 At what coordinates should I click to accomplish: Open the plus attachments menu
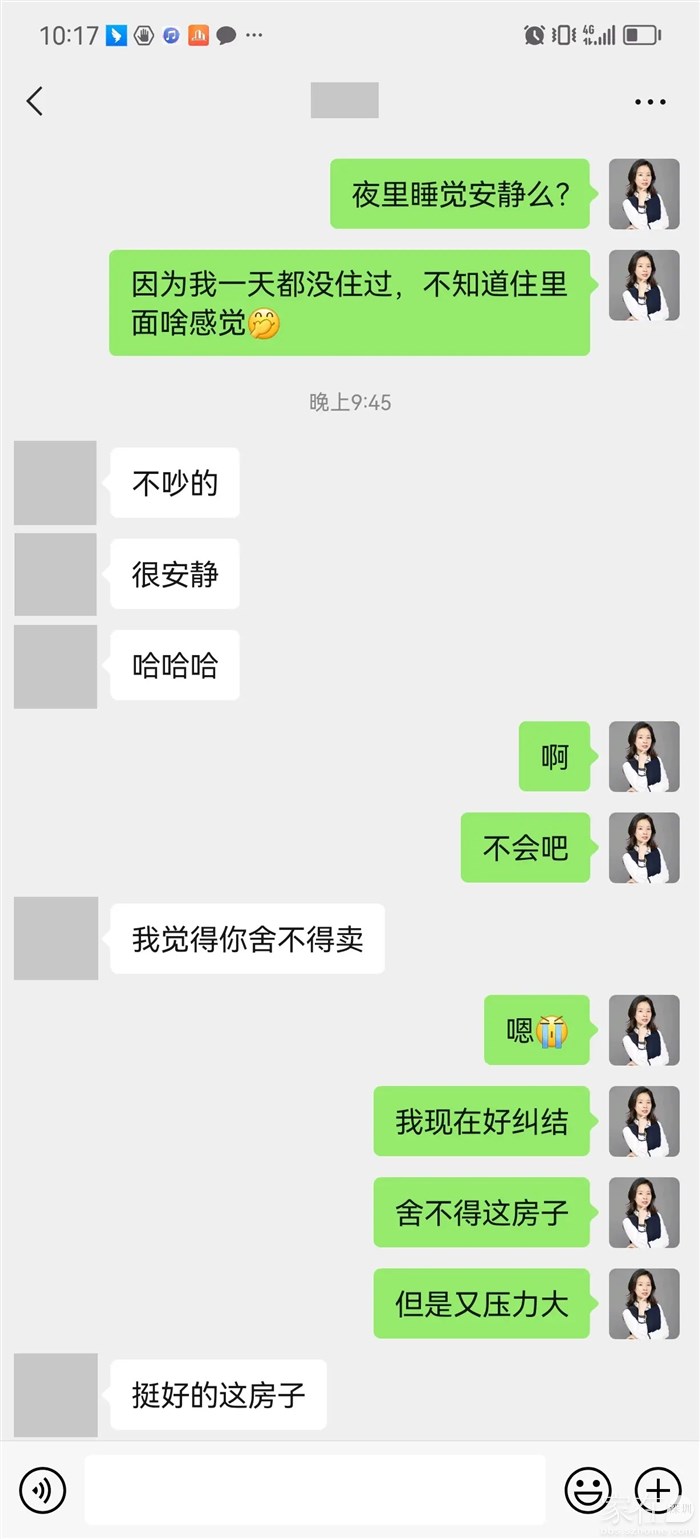point(658,1490)
